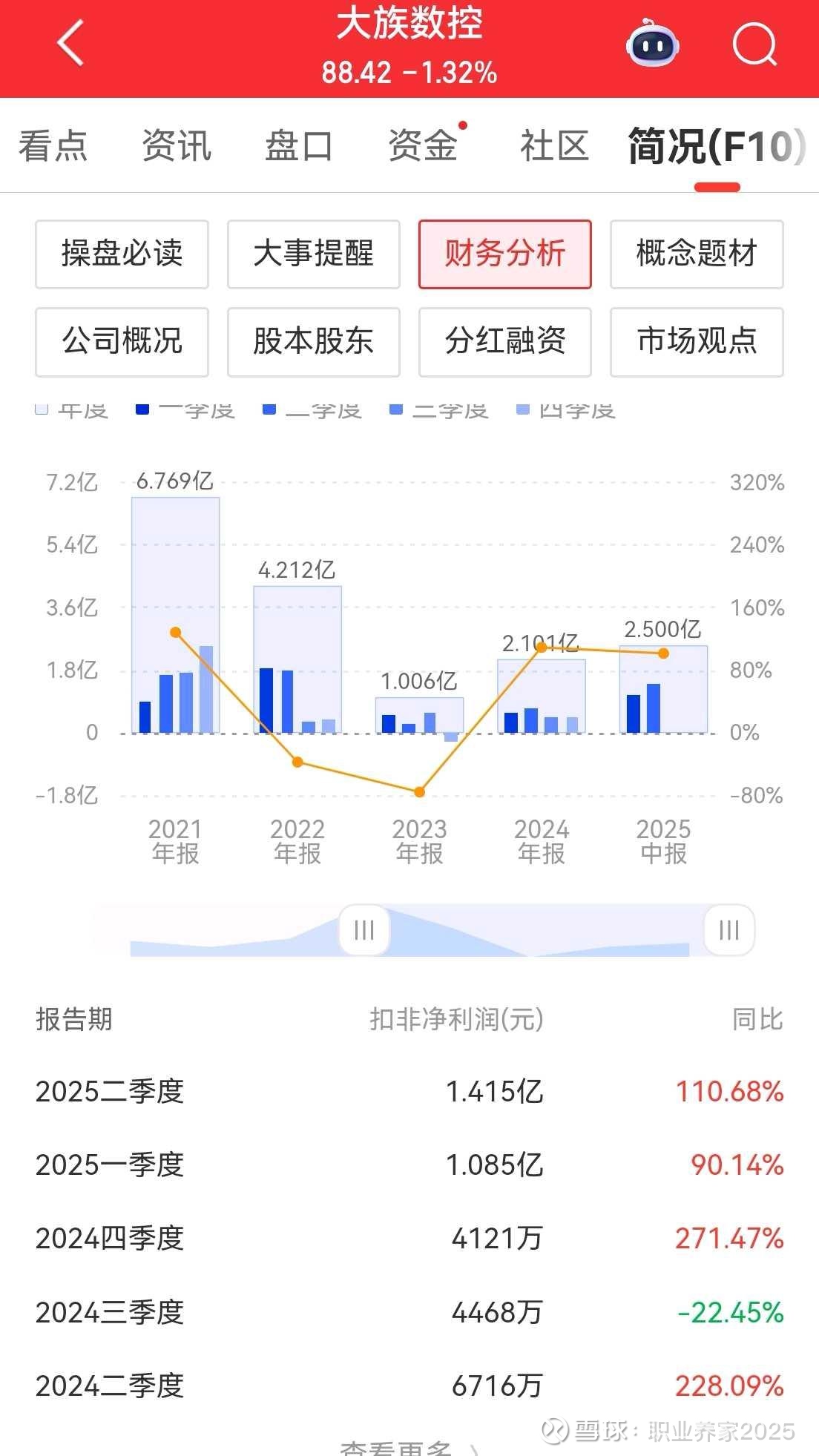Open the 市场观点 section
Image resolution: width=819 pixels, height=1456 pixels.
click(x=697, y=342)
